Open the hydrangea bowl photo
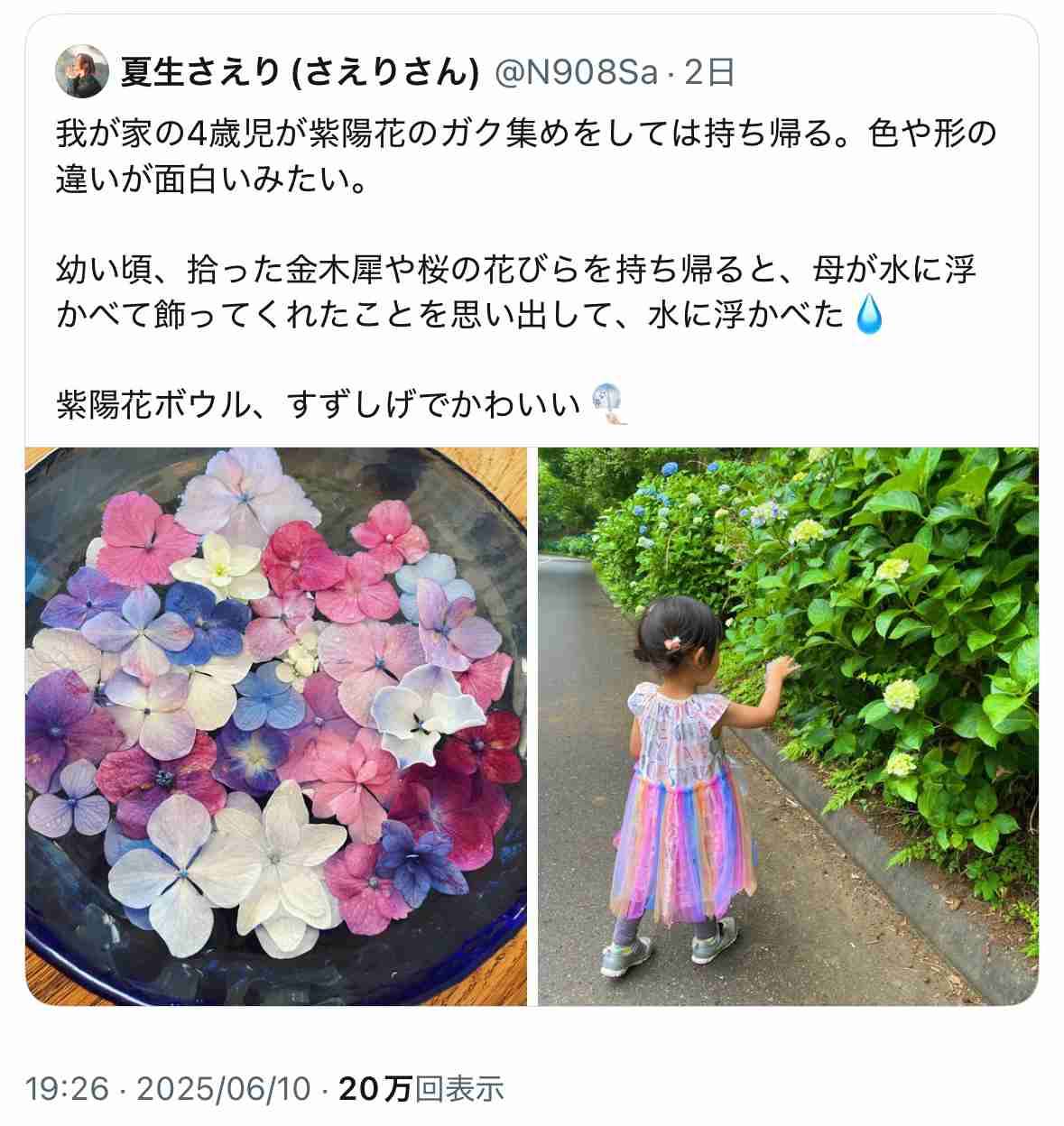 (275, 726)
